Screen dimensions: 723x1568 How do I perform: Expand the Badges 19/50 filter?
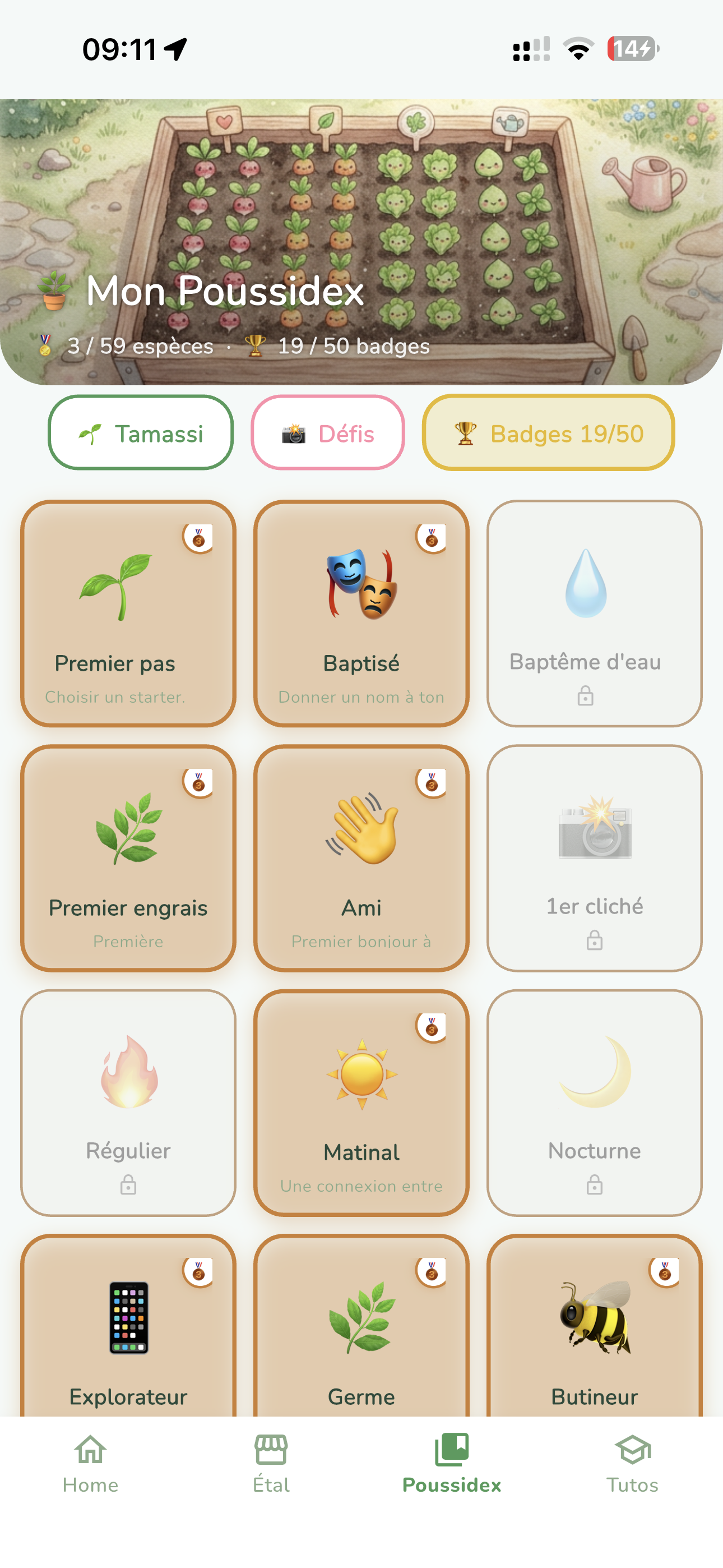point(548,433)
